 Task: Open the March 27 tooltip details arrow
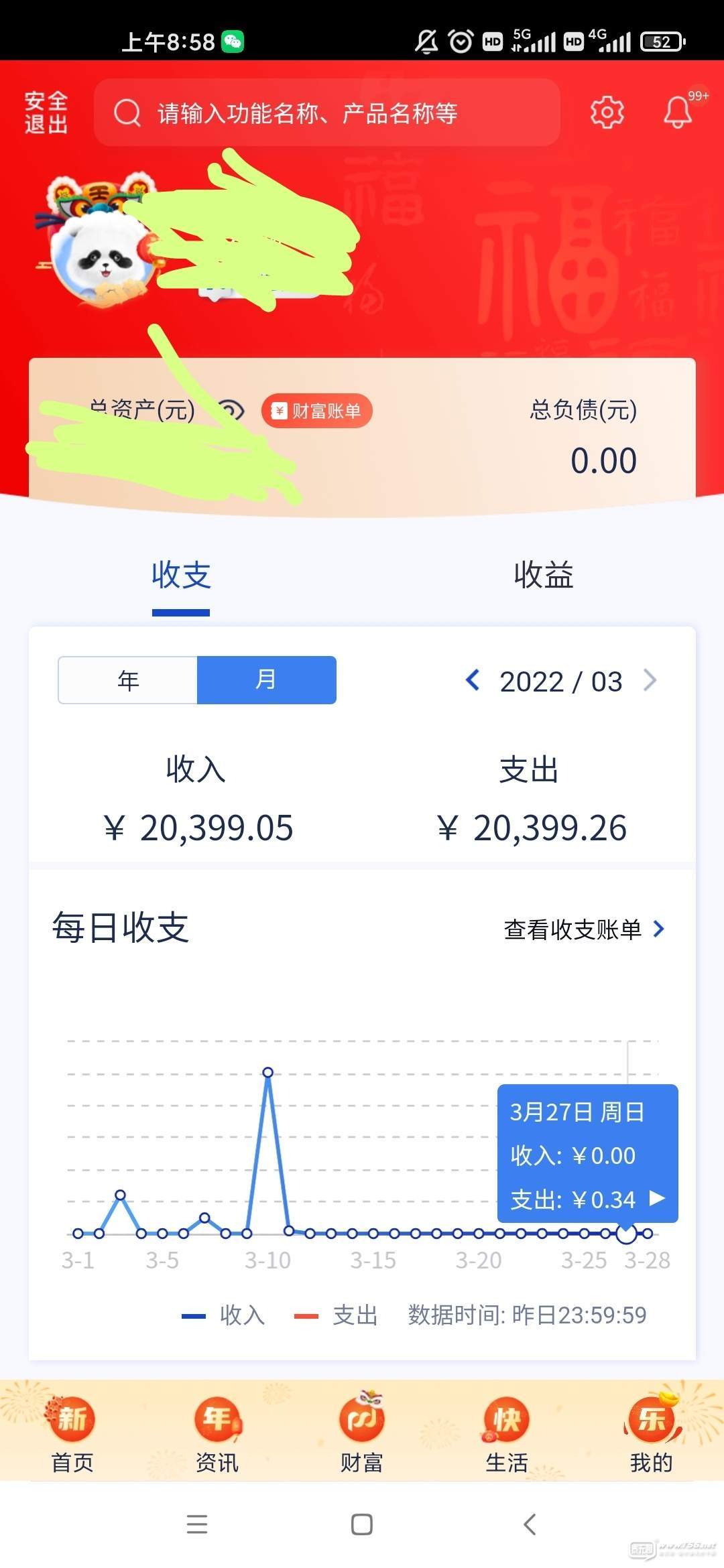(657, 1198)
